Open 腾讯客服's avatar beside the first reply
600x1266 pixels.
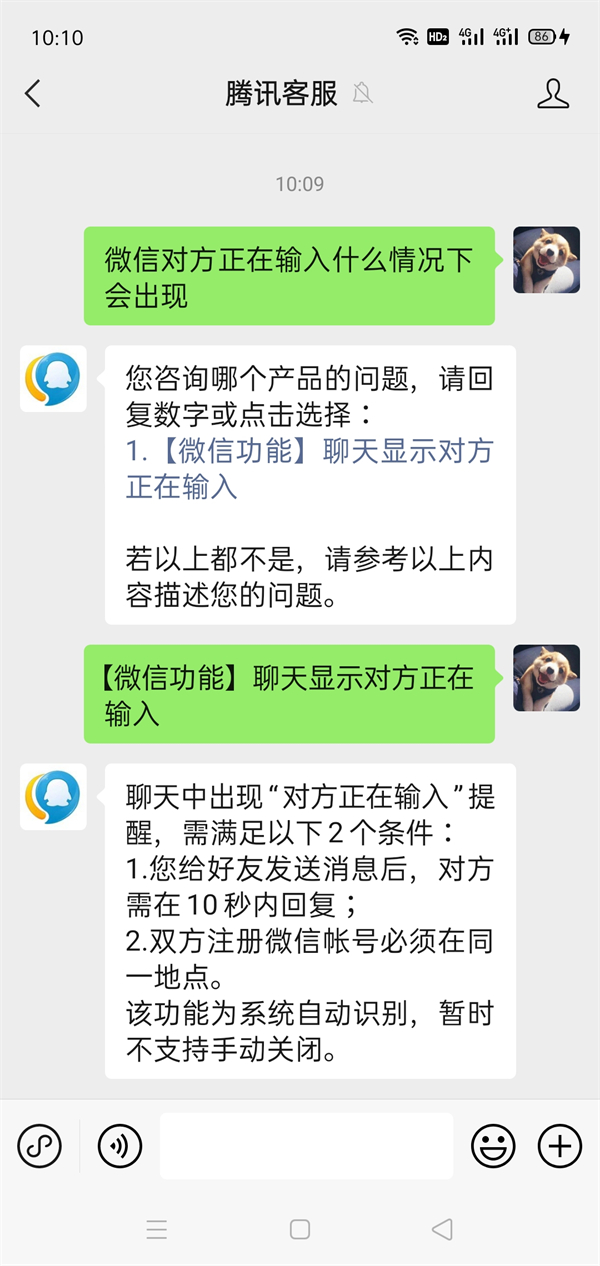53,379
